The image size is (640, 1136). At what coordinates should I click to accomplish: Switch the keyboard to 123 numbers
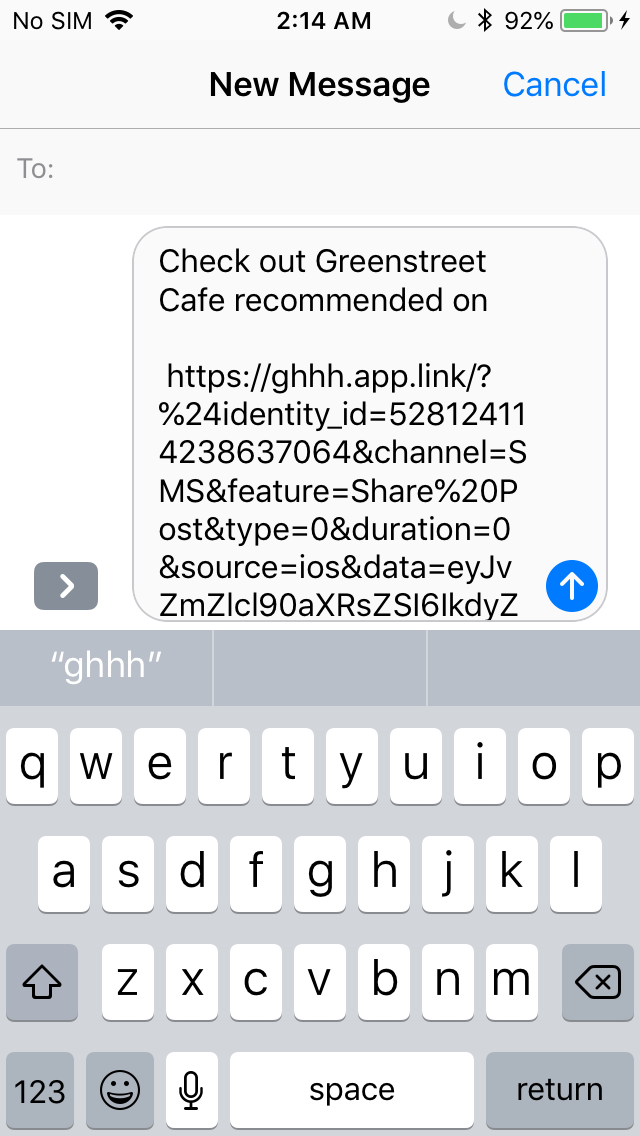pos(40,1090)
